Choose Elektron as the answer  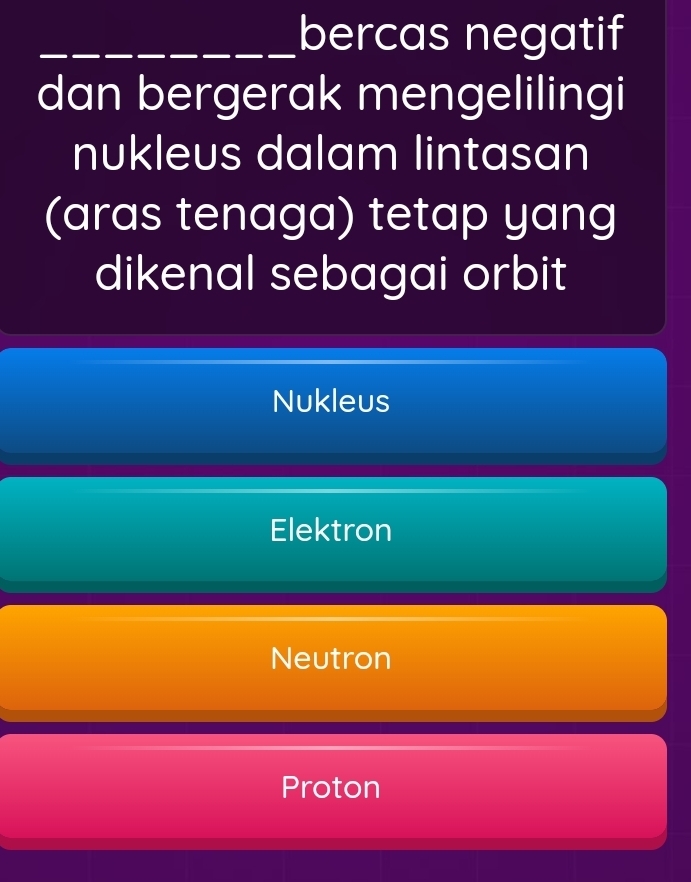click(331, 531)
